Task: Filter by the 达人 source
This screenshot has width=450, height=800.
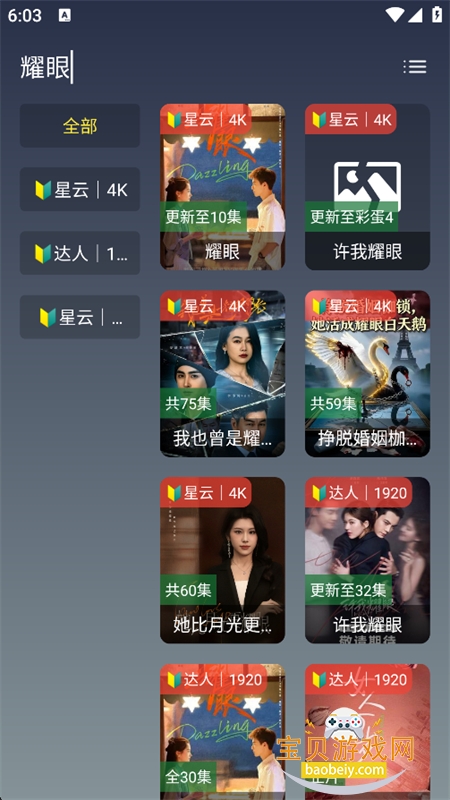Action: (x=80, y=253)
